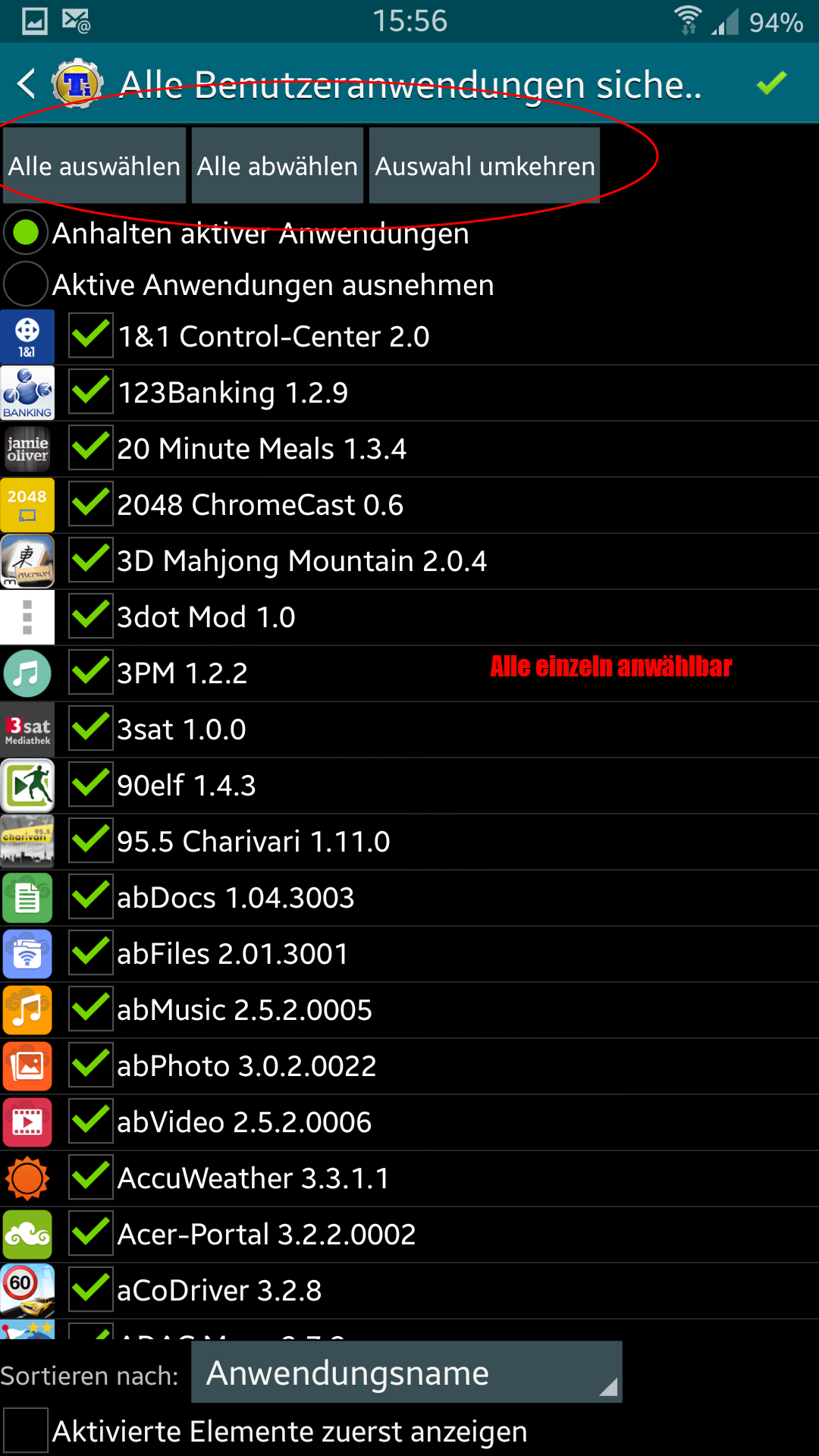This screenshot has height=1456, width=819.
Task: Tap Alle abwählen to deselect everything
Action: (x=278, y=165)
